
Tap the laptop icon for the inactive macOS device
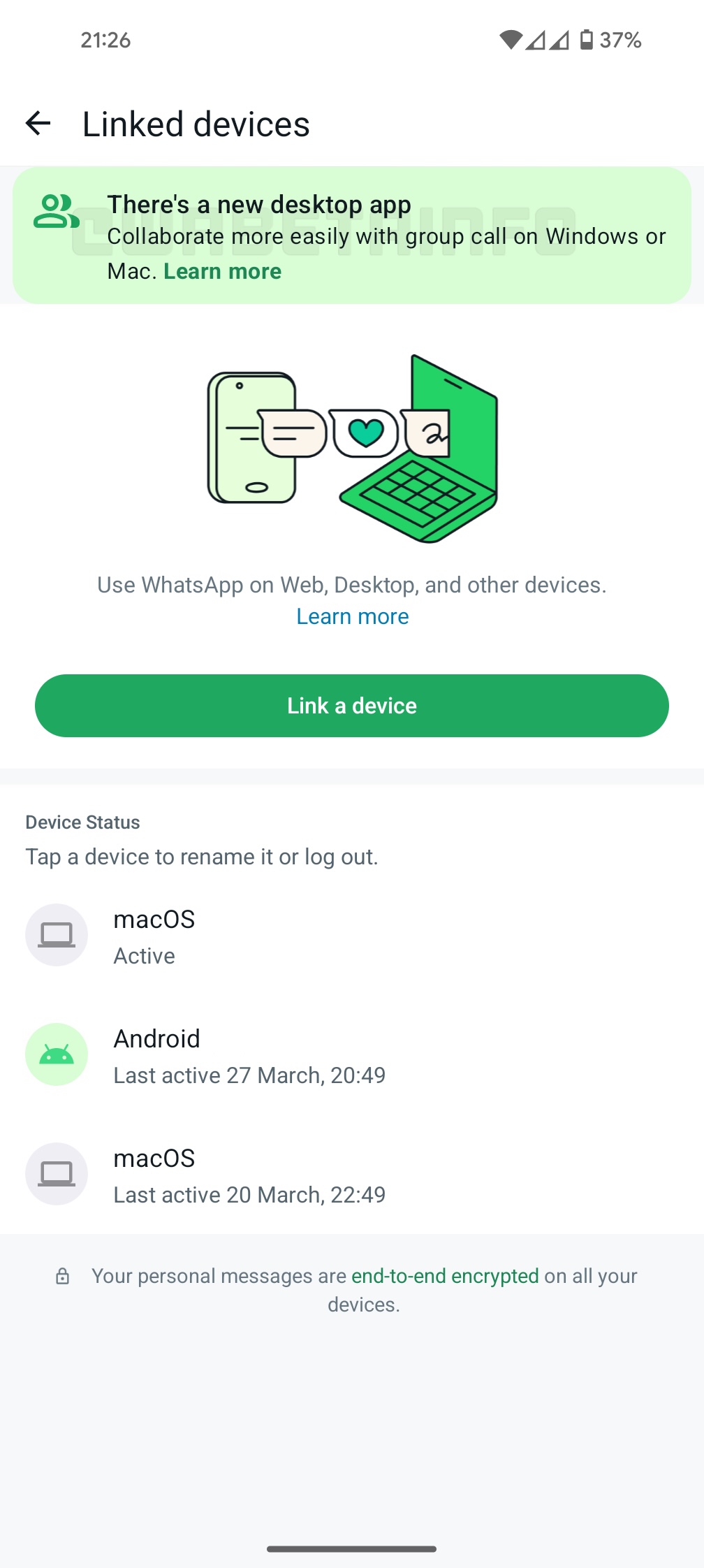[57, 1174]
